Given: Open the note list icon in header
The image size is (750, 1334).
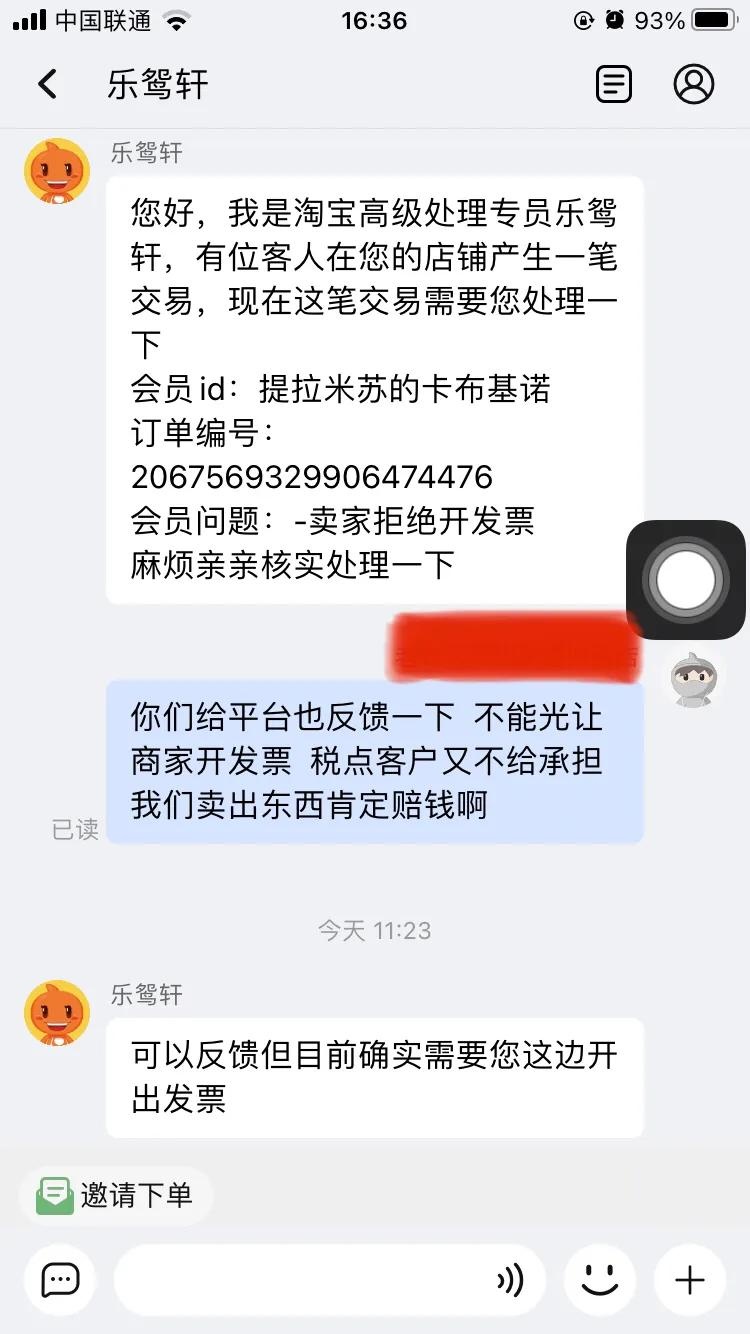Looking at the screenshot, I should (x=613, y=85).
